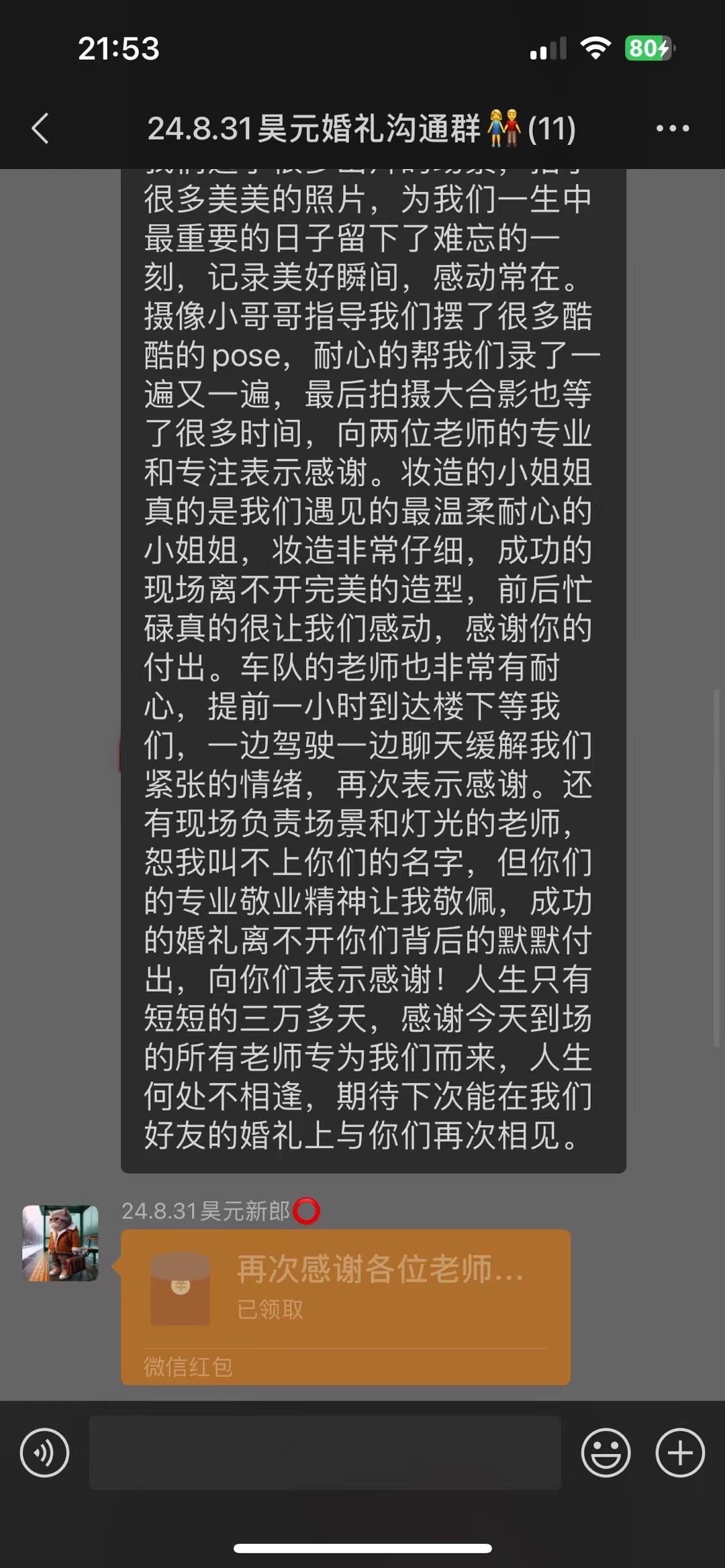Viewport: 725px width, 1568px height.
Task: Open the emoji sticker panel
Action: [x=606, y=1453]
